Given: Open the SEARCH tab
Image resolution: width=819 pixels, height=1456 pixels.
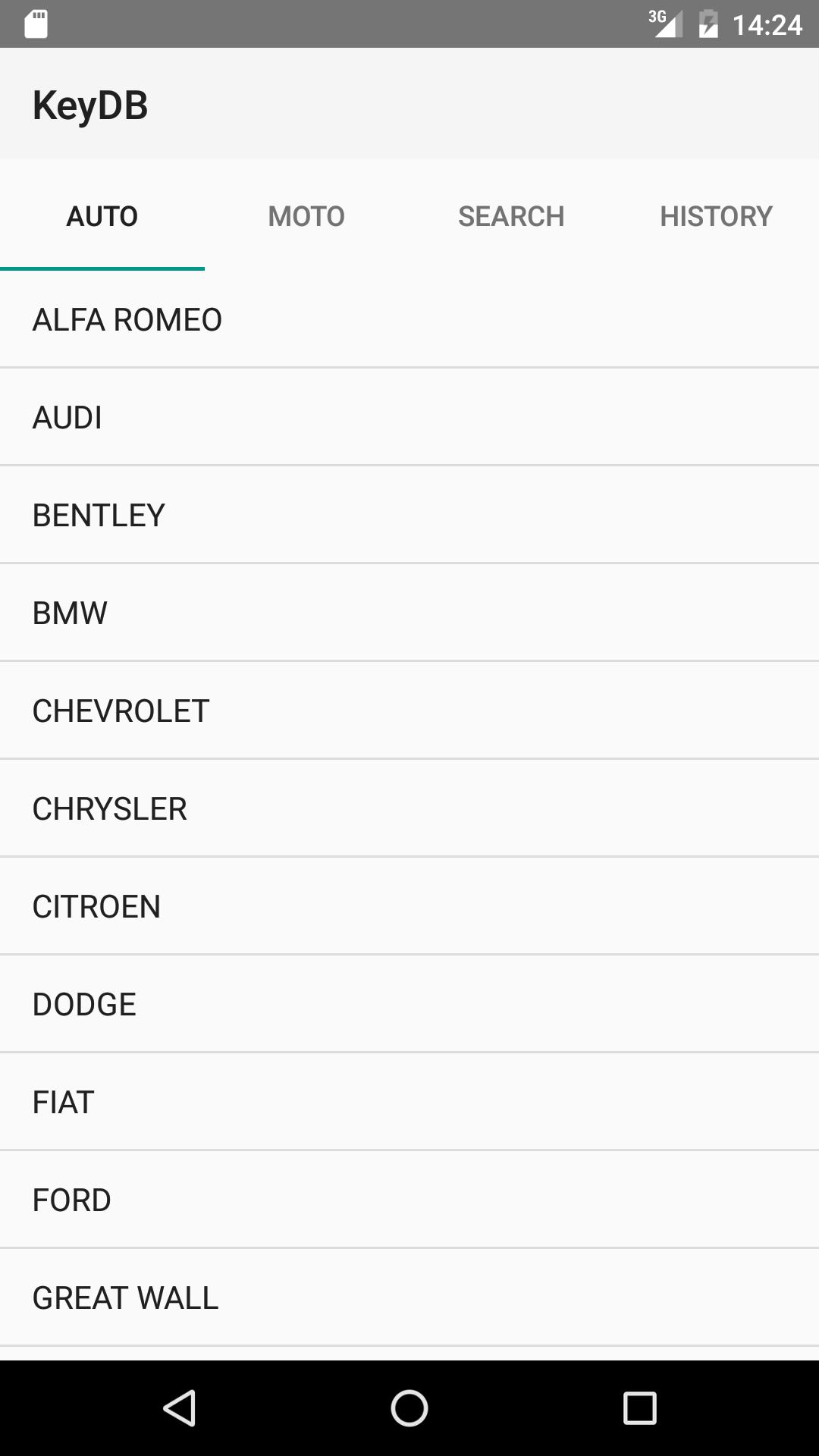Looking at the screenshot, I should coord(511,215).
